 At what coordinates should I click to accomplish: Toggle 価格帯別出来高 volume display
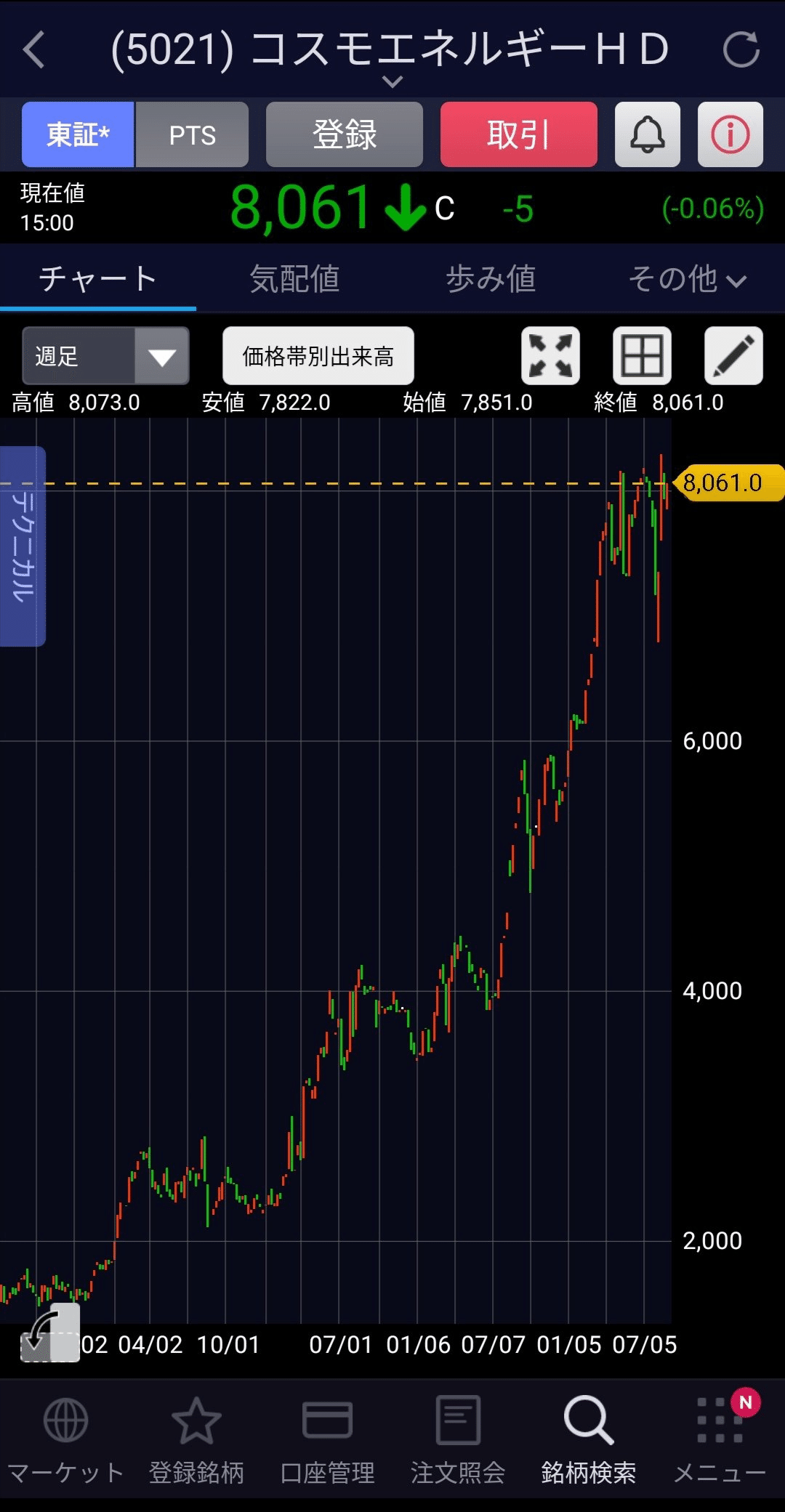pos(318,356)
